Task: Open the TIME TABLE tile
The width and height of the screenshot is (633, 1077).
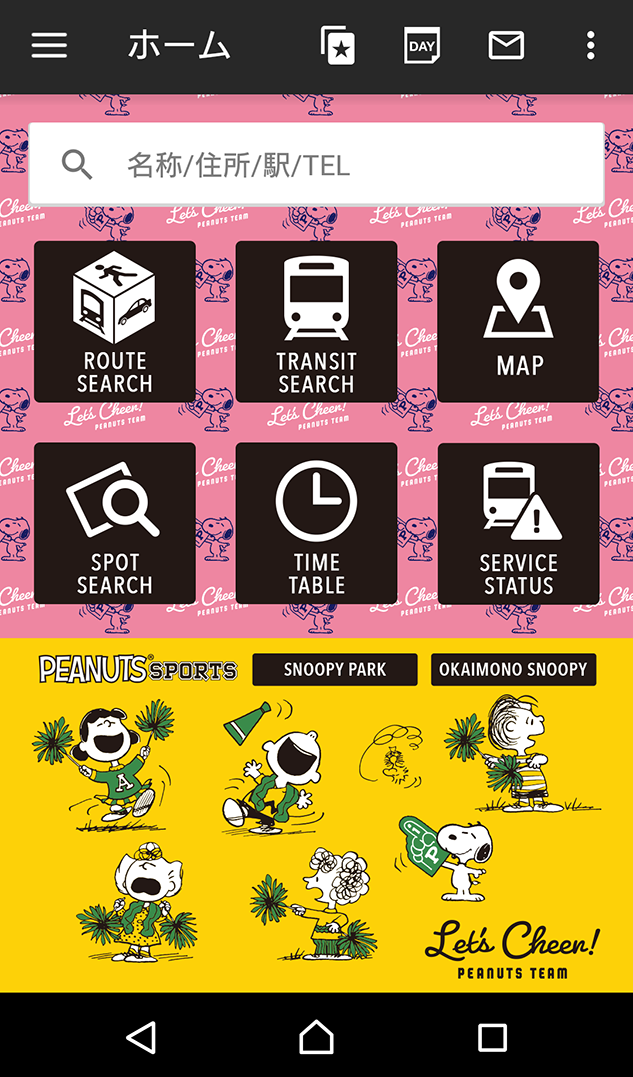Action: click(x=316, y=524)
